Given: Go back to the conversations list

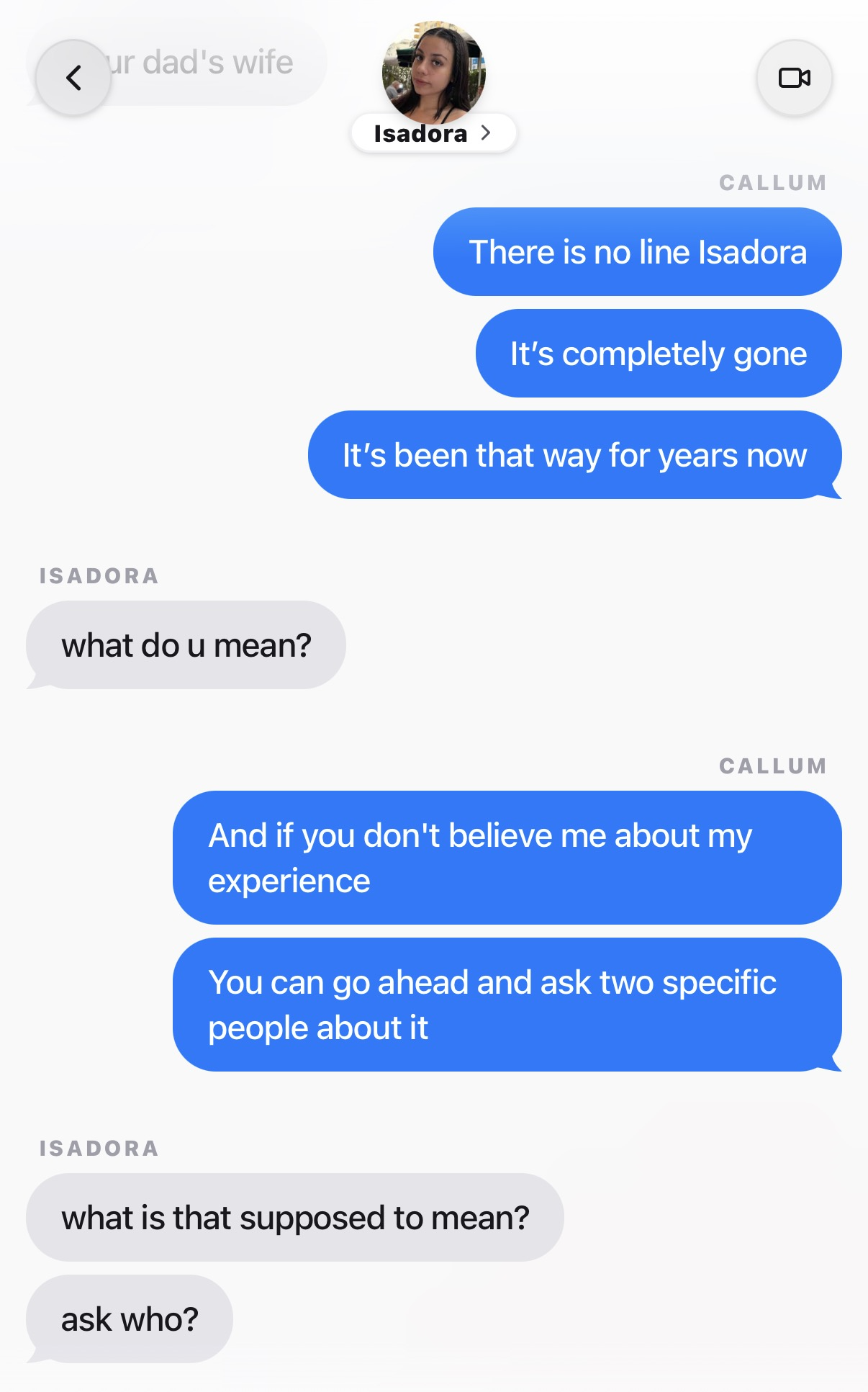Looking at the screenshot, I should pos(73,78).
